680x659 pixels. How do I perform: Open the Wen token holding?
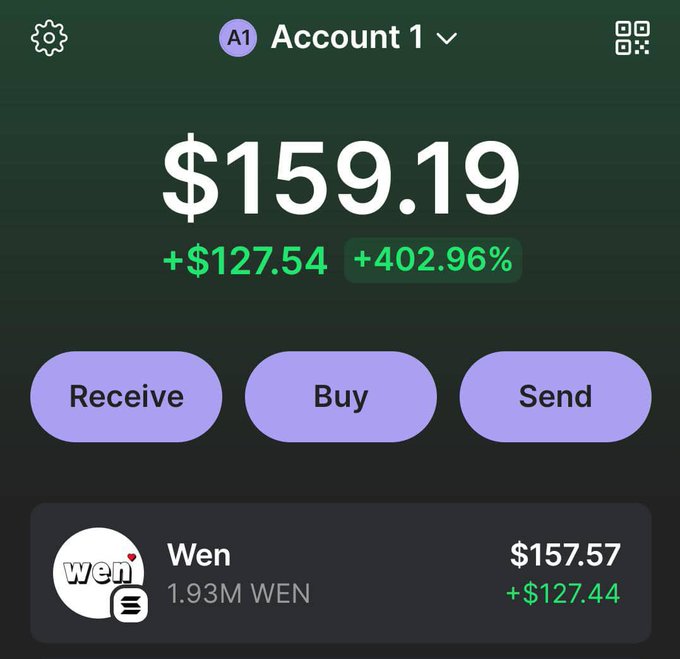[x=340, y=573]
